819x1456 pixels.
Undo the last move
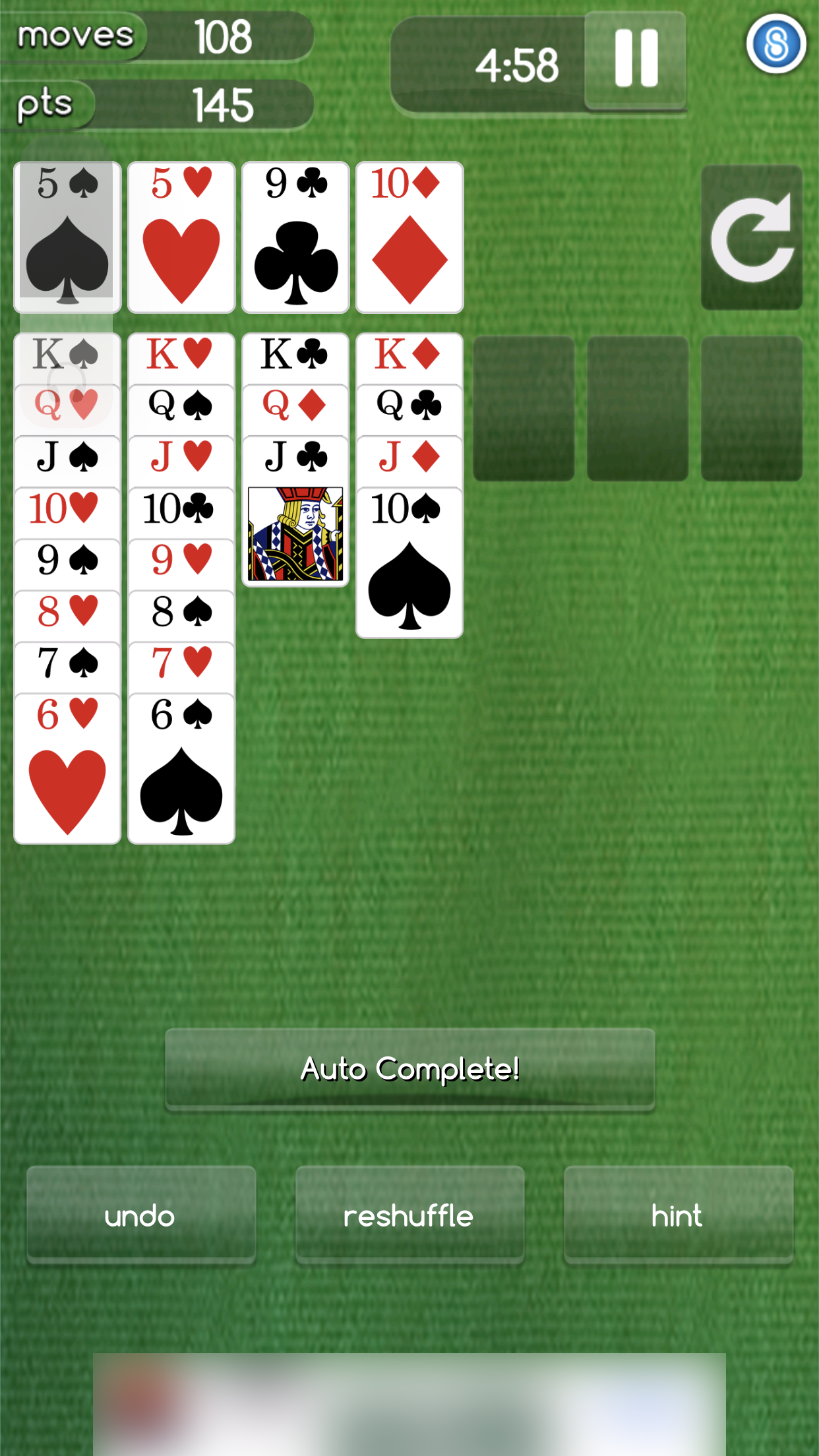pos(140,1215)
